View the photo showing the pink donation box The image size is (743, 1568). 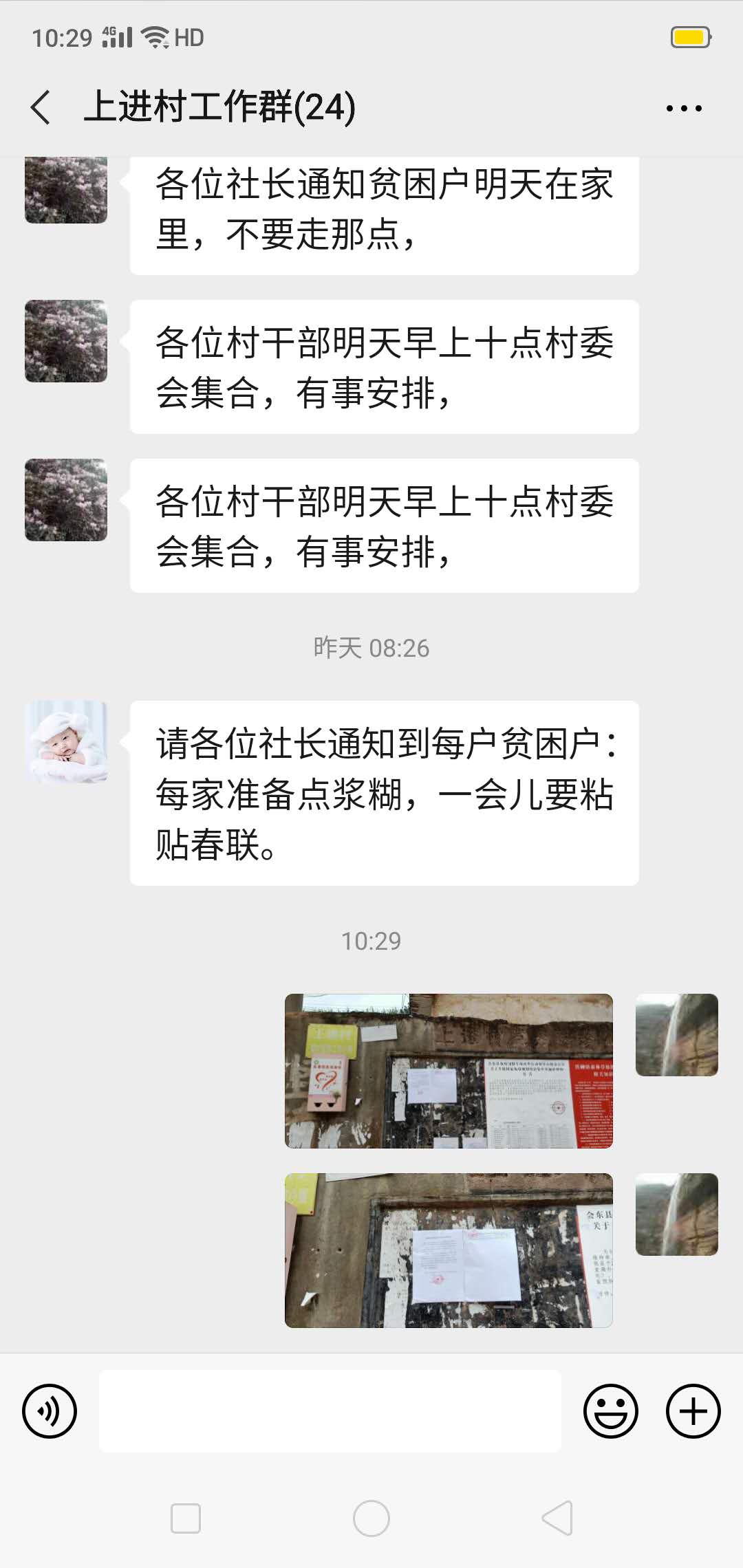tap(449, 1071)
